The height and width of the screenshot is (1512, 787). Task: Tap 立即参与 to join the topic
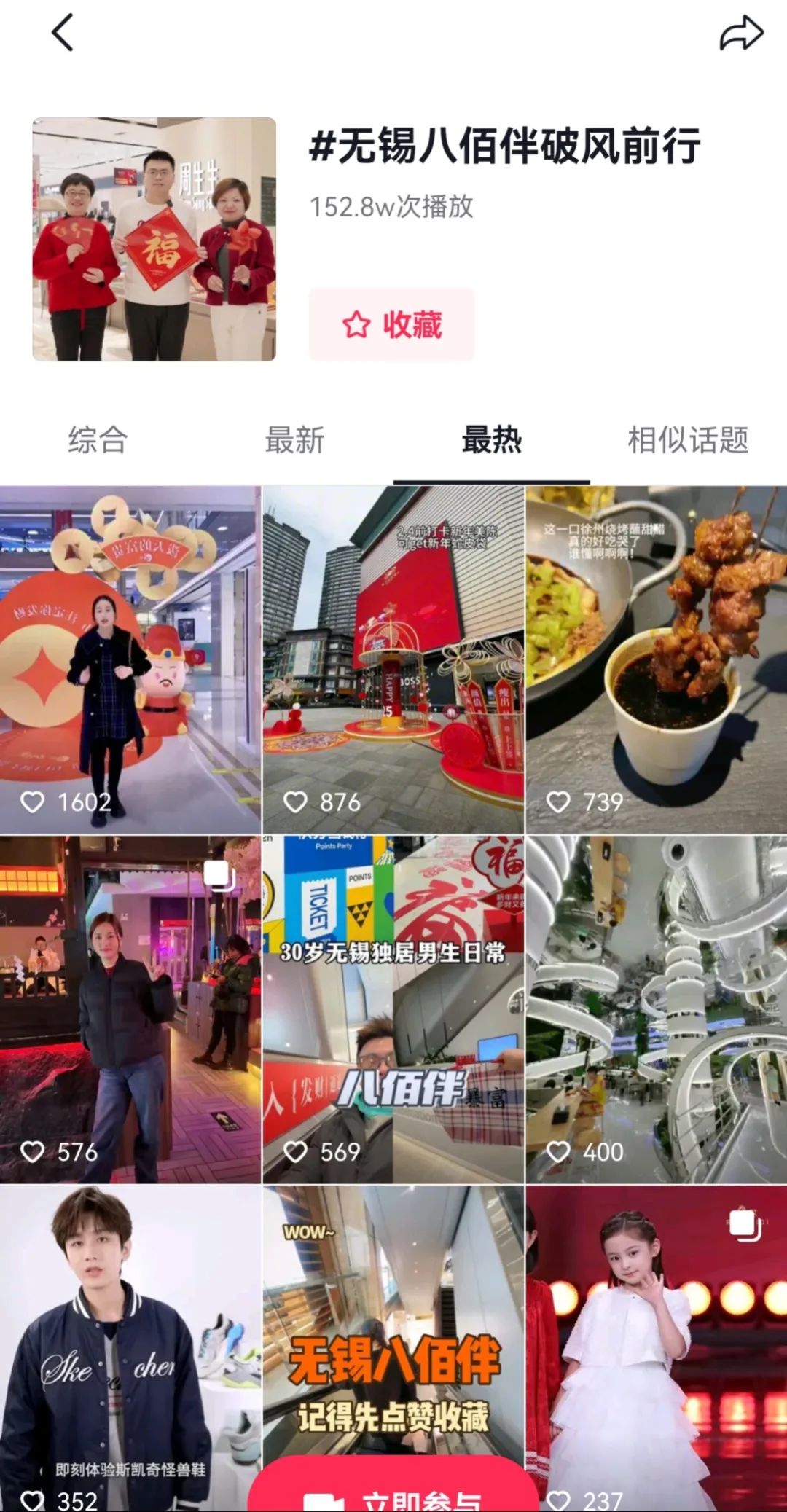pos(393,1490)
